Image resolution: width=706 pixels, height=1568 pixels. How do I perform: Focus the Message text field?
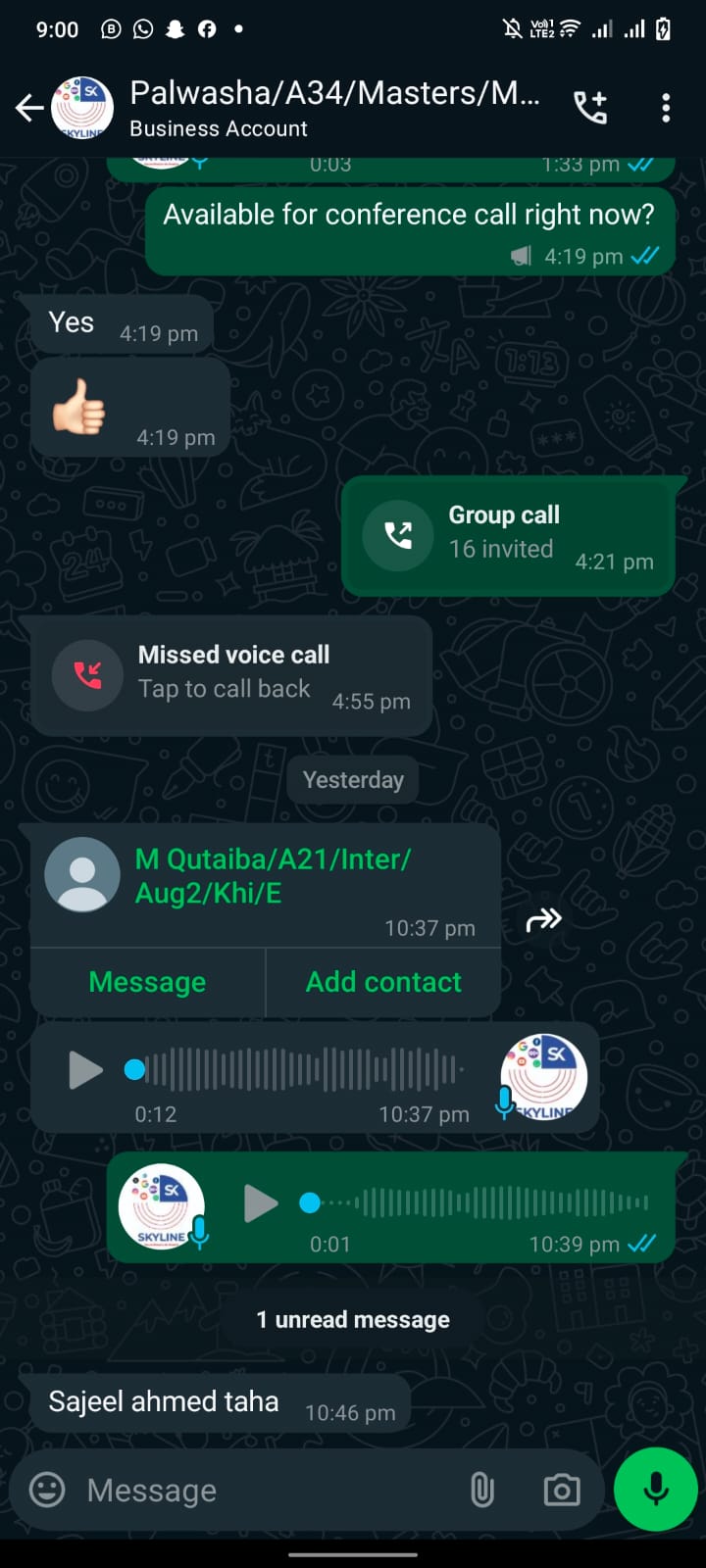pyautogui.click(x=265, y=1491)
